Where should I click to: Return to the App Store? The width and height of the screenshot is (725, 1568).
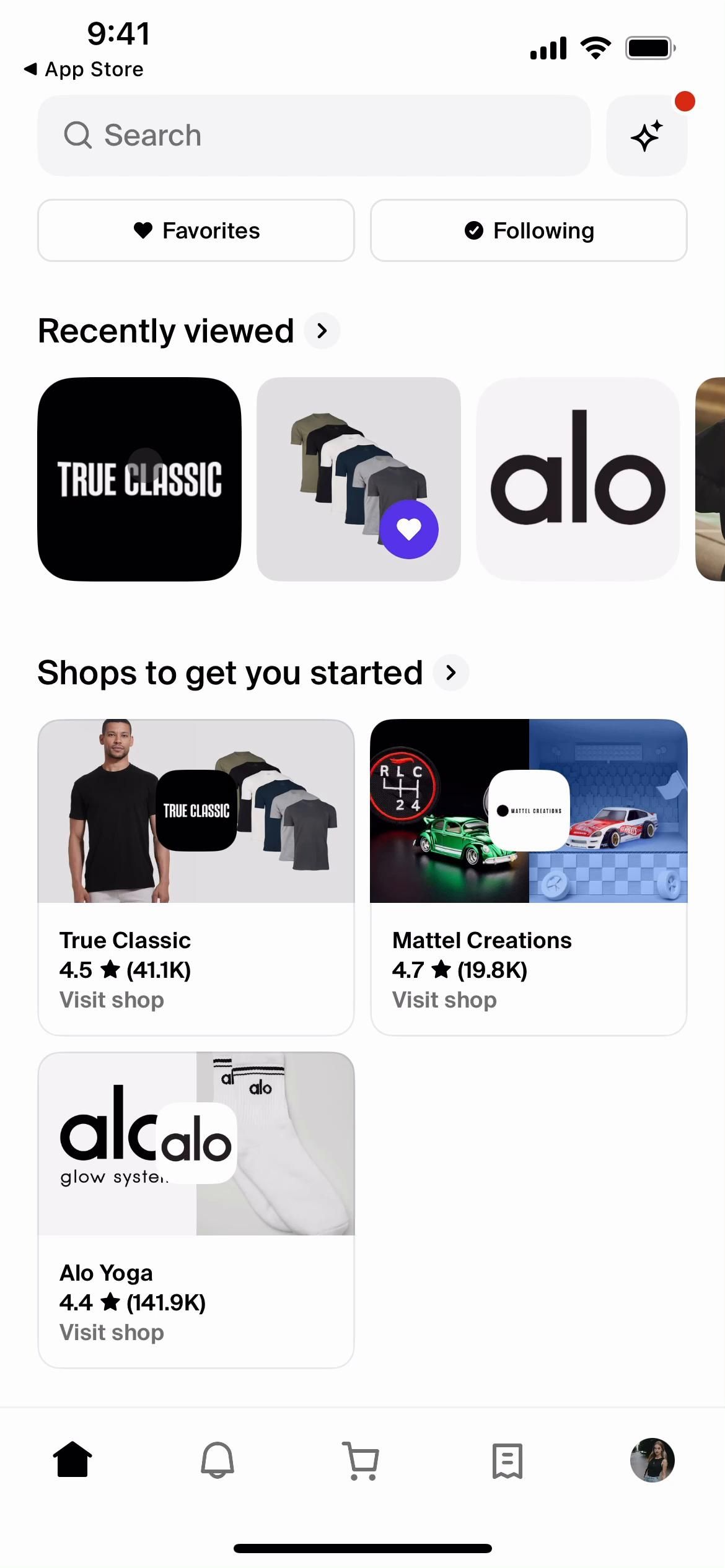point(84,69)
